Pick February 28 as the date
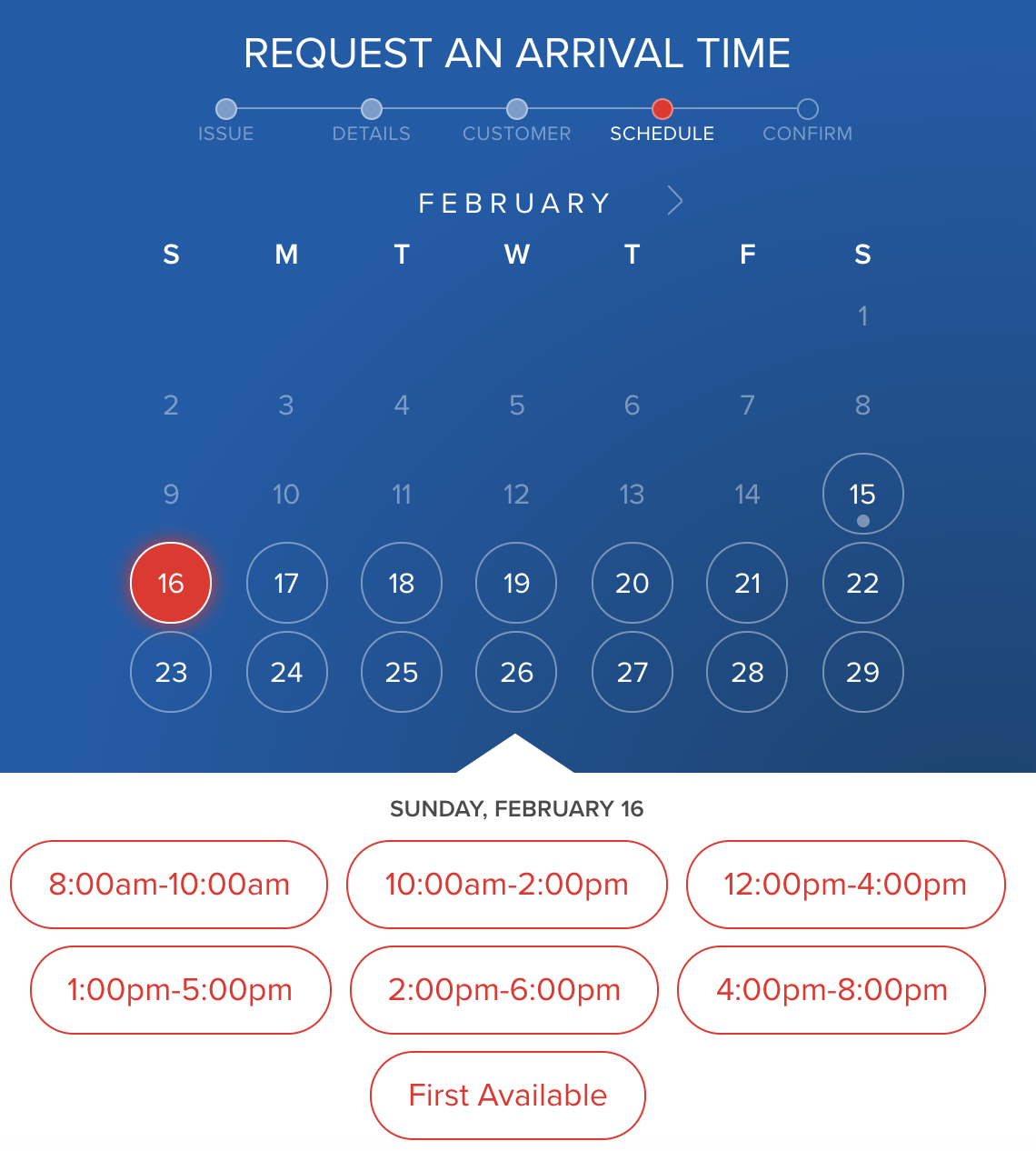The height and width of the screenshot is (1151, 1036). pos(747,672)
